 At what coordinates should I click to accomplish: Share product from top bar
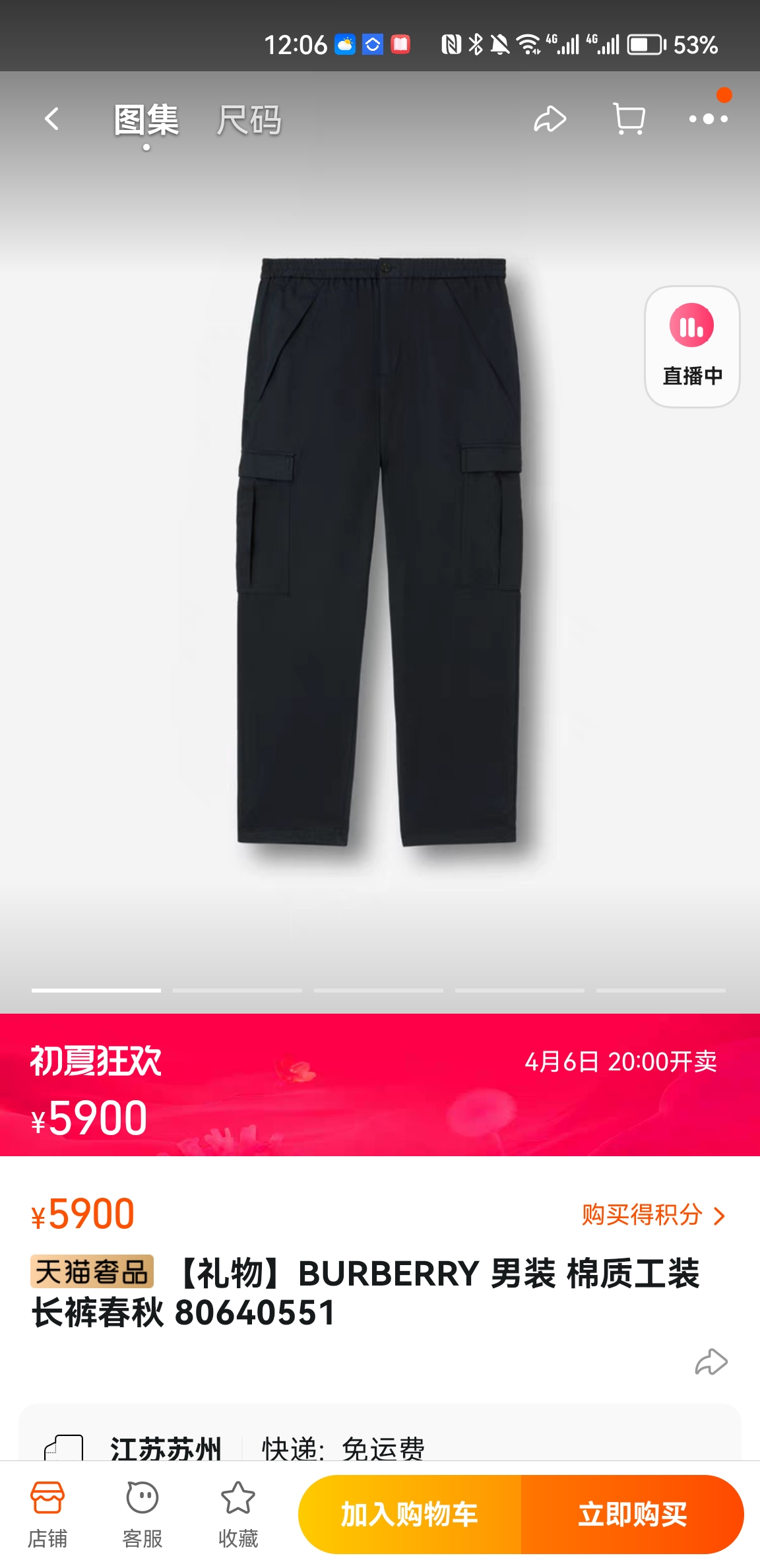click(x=550, y=119)
